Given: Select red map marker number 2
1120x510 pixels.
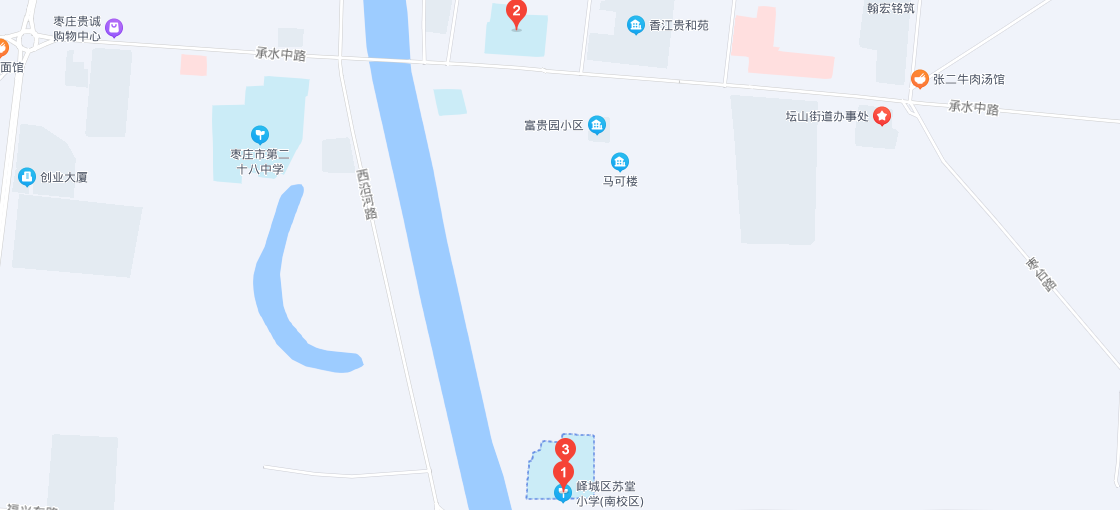Looking at the screenshot, I should [516, 14].
